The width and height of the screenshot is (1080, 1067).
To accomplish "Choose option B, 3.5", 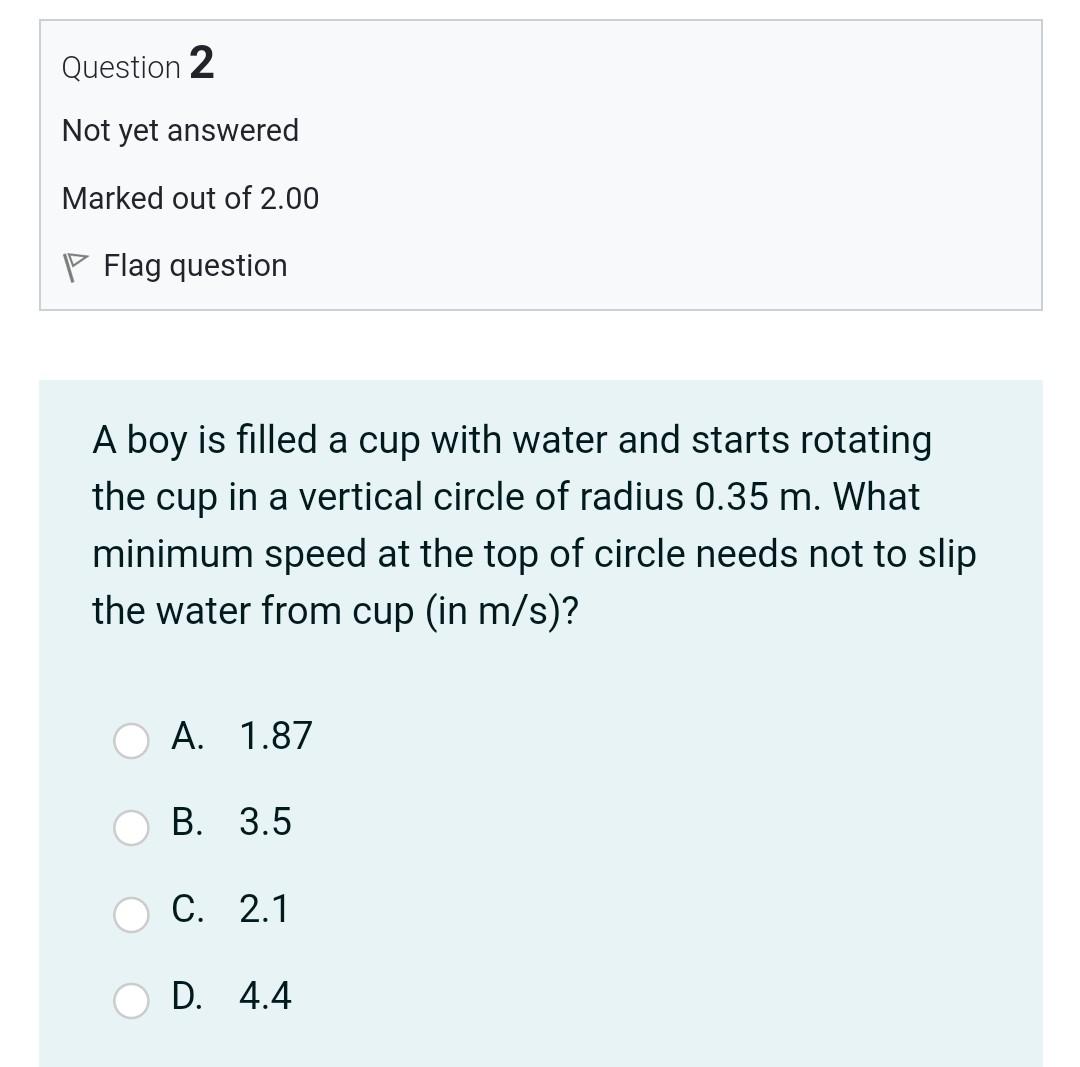I will (x=131, y=827).
